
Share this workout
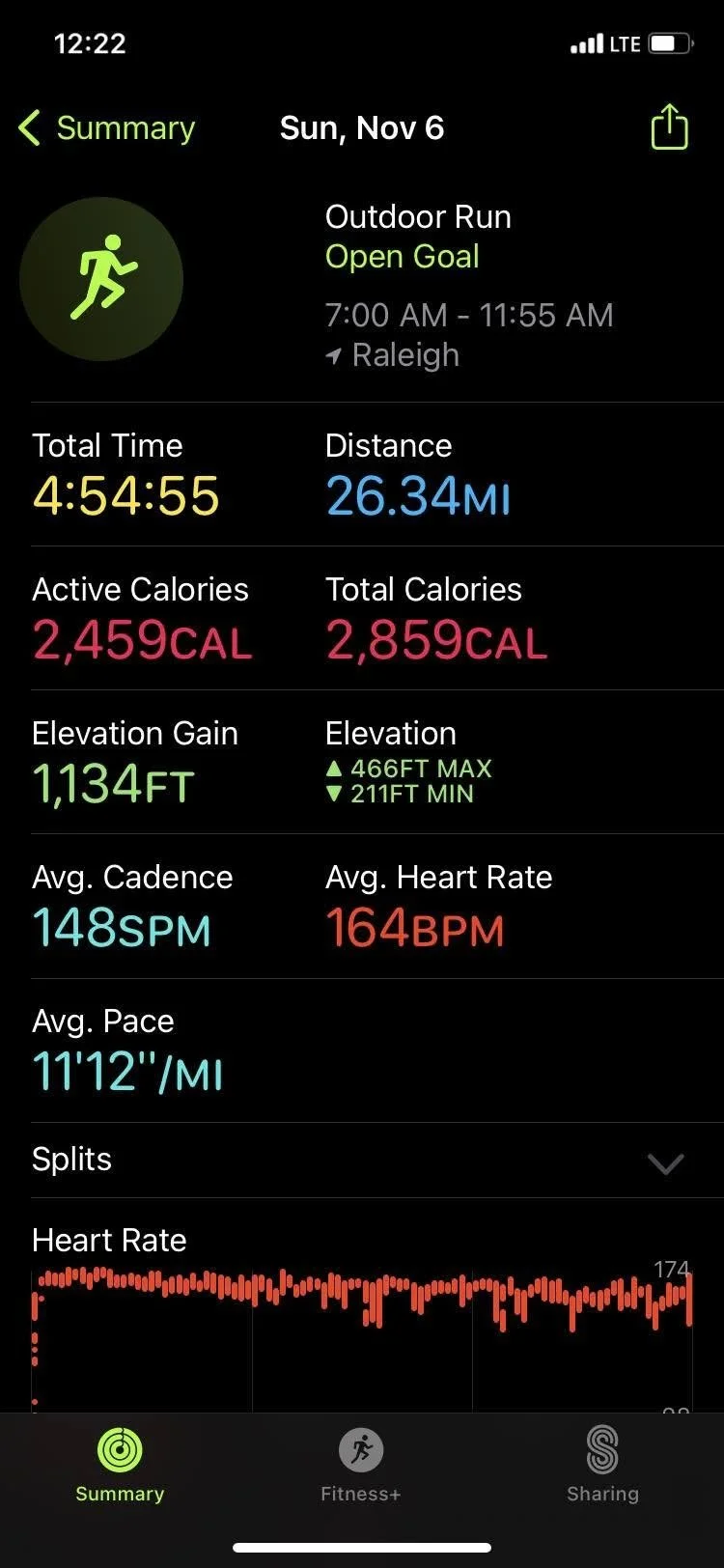tap(669, 126)
